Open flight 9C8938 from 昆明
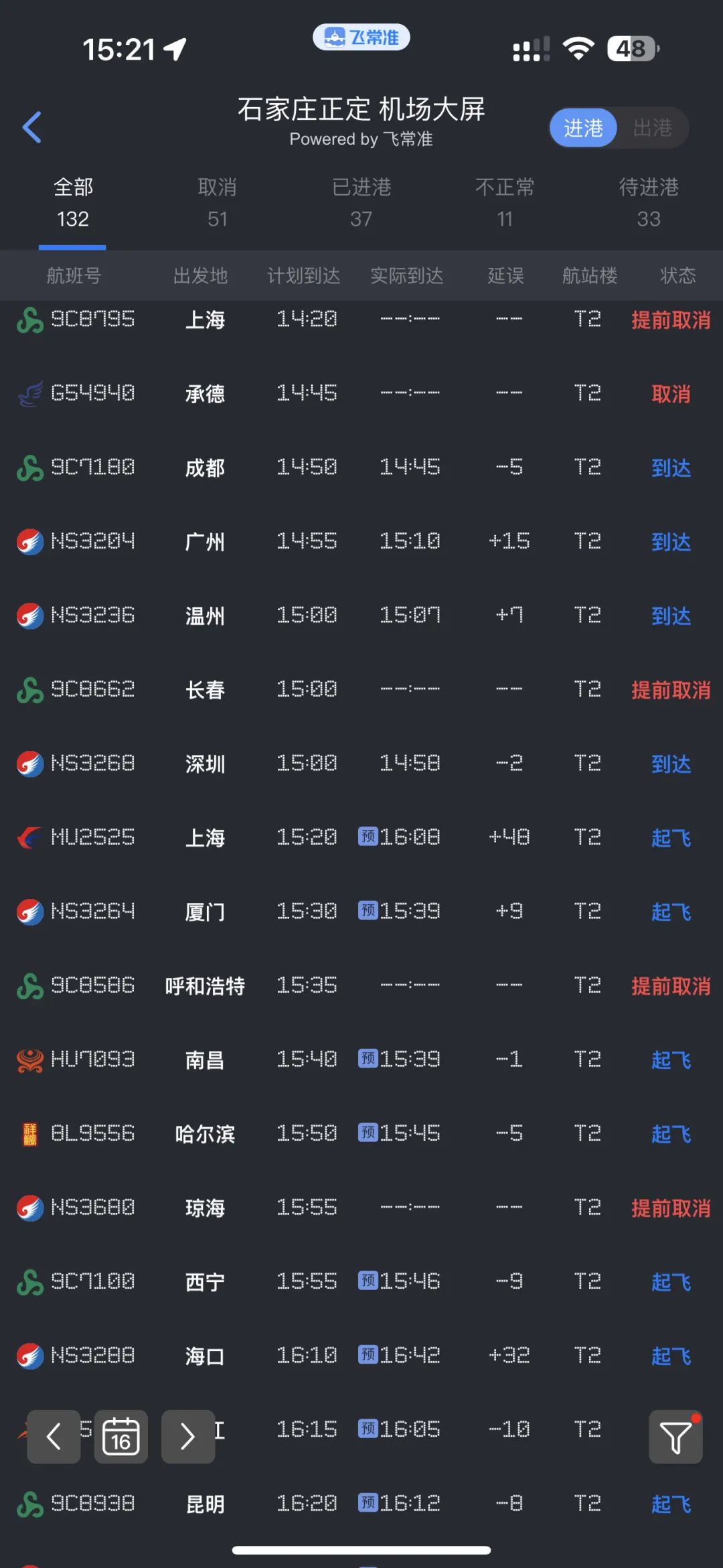The width and height of the screenshot is (723, 1568). (361, 1504)
